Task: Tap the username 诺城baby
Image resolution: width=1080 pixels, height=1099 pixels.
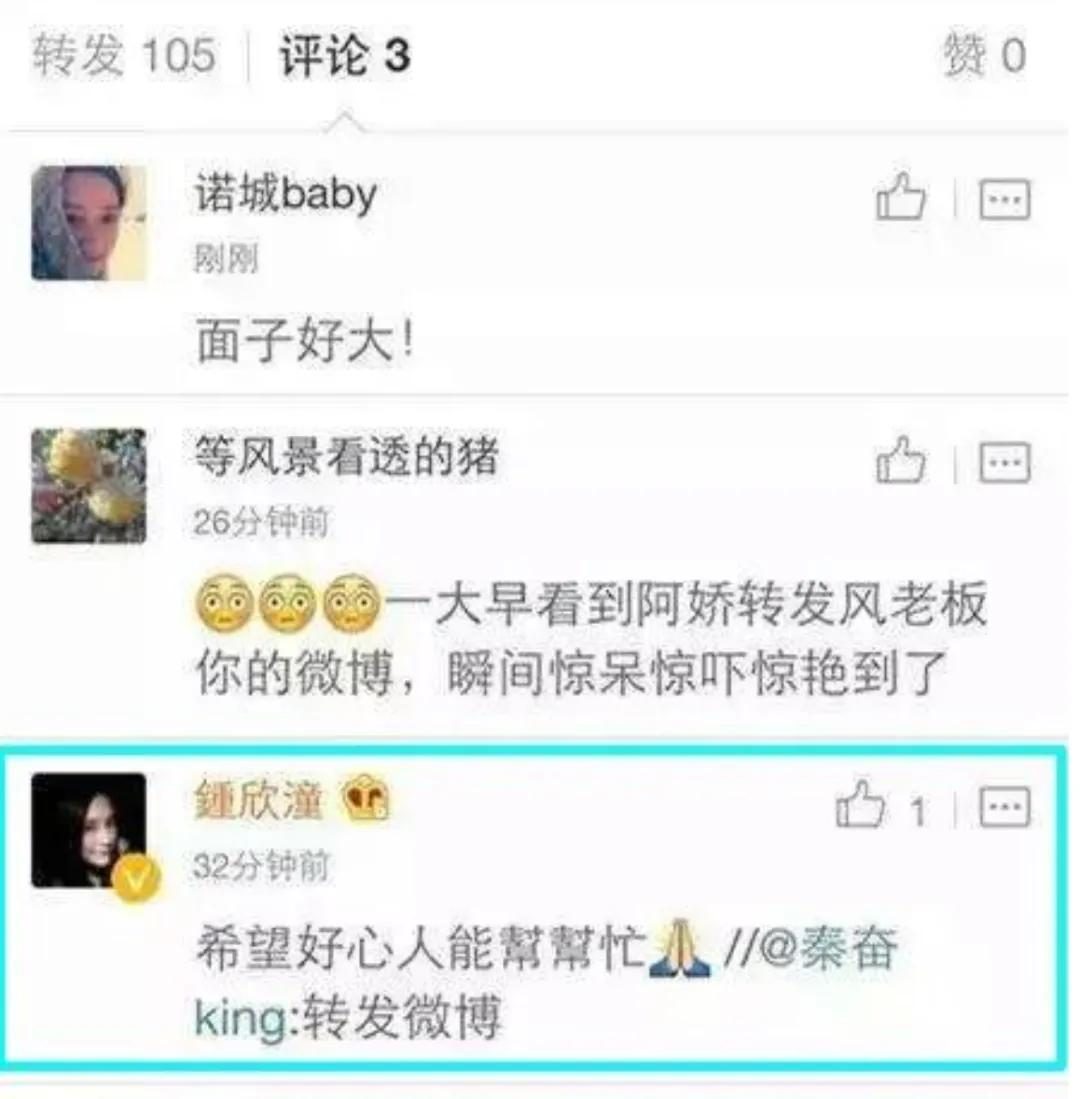Action: click(x=286, y=193)
